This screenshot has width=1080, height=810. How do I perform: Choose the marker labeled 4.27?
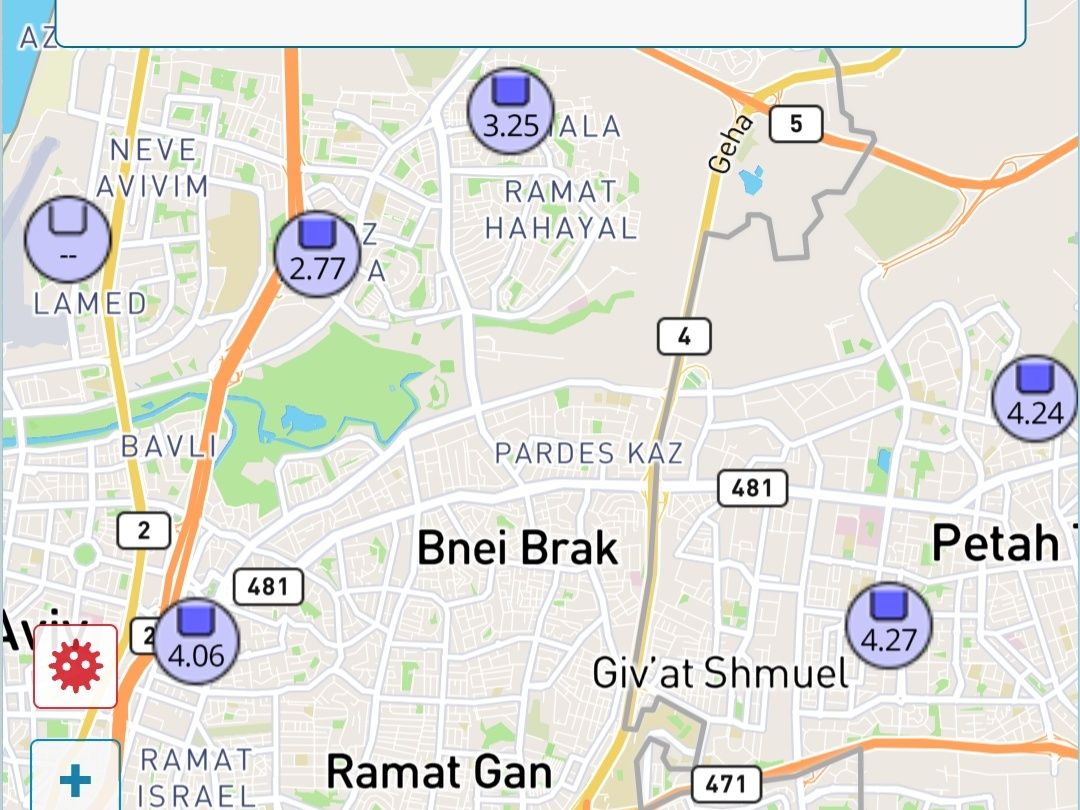coord(888,626)
